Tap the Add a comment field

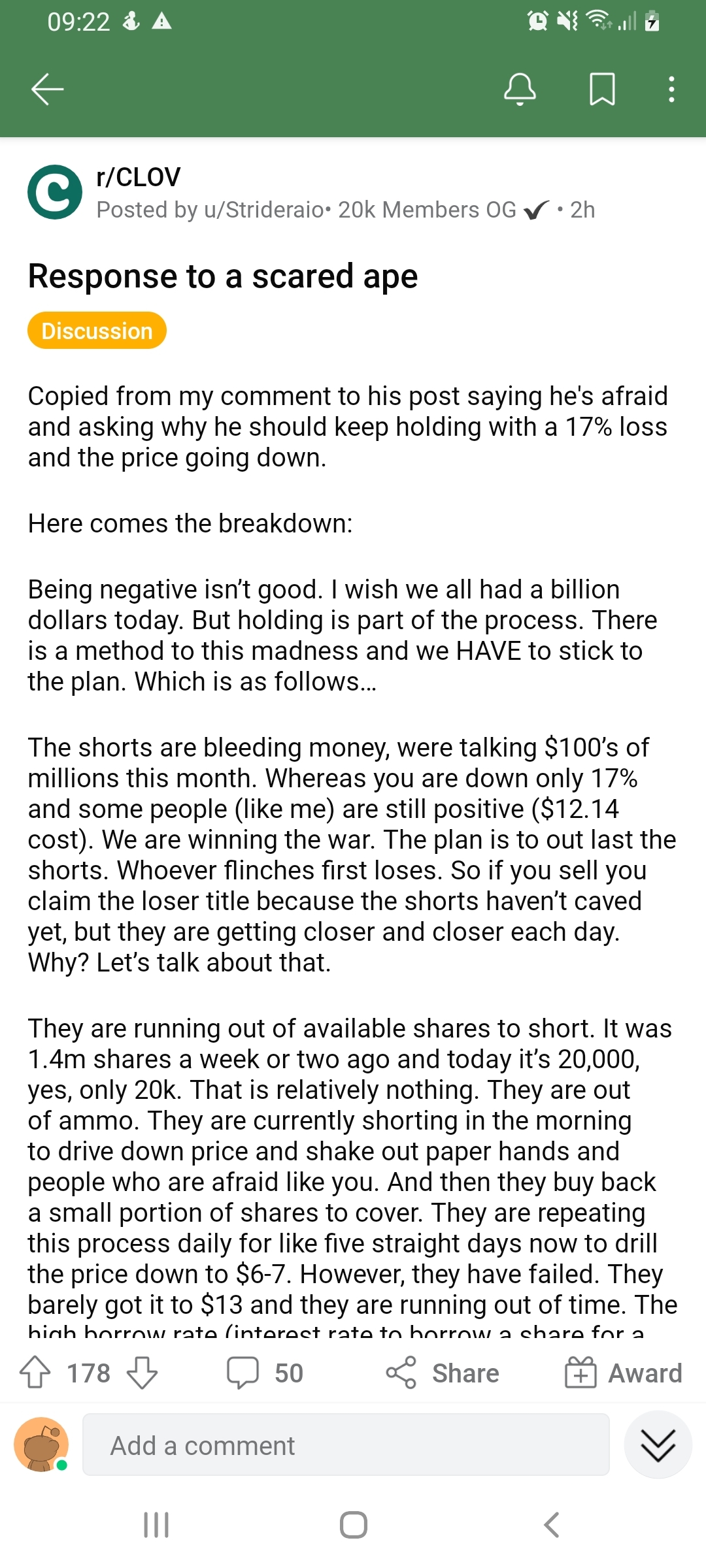pyautogui.click(x=346, y=1445)
